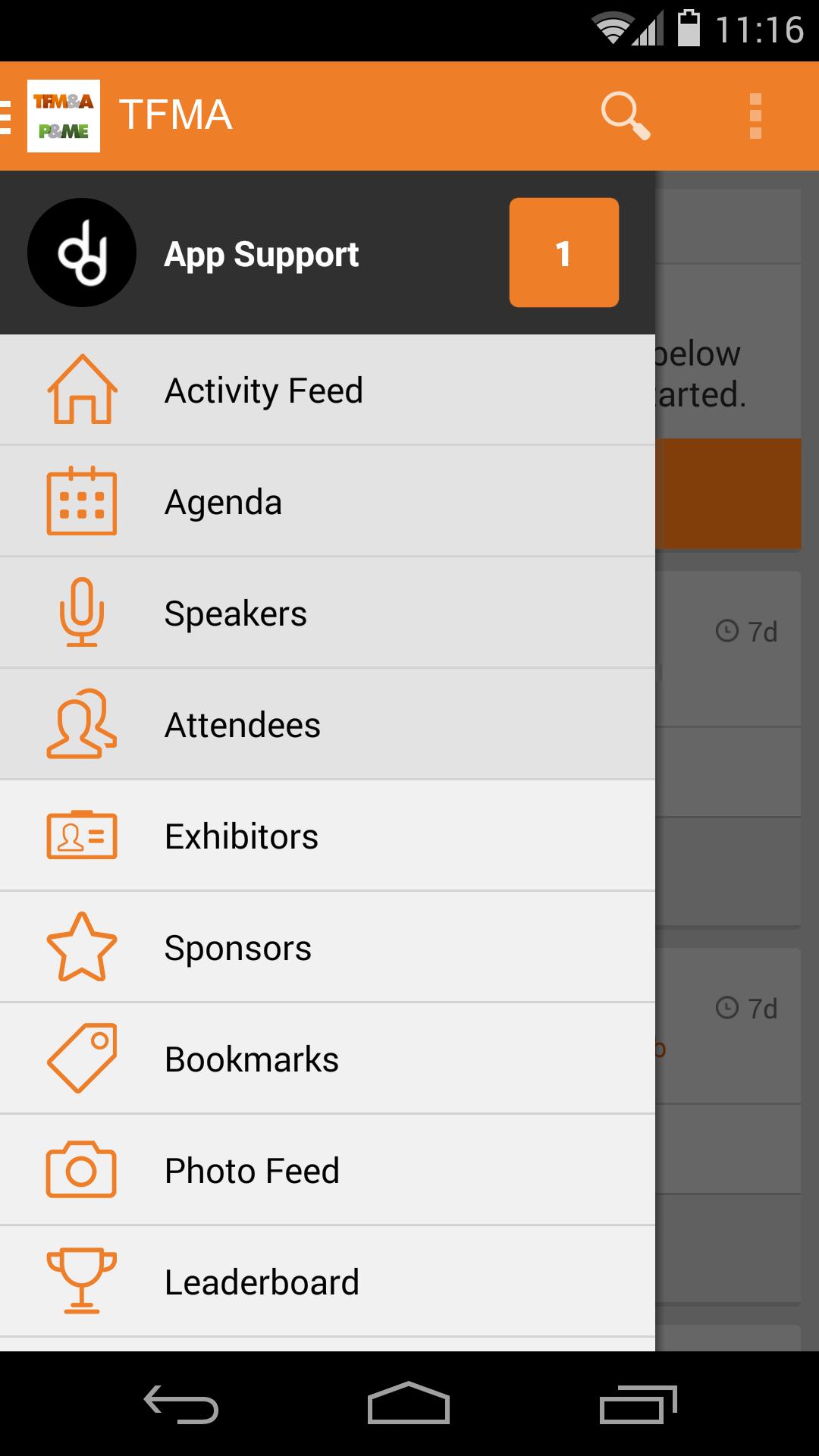This screenshot has width=819, height=1456.
Task: Go to the Android home screen
Action: pos(409,1404)
